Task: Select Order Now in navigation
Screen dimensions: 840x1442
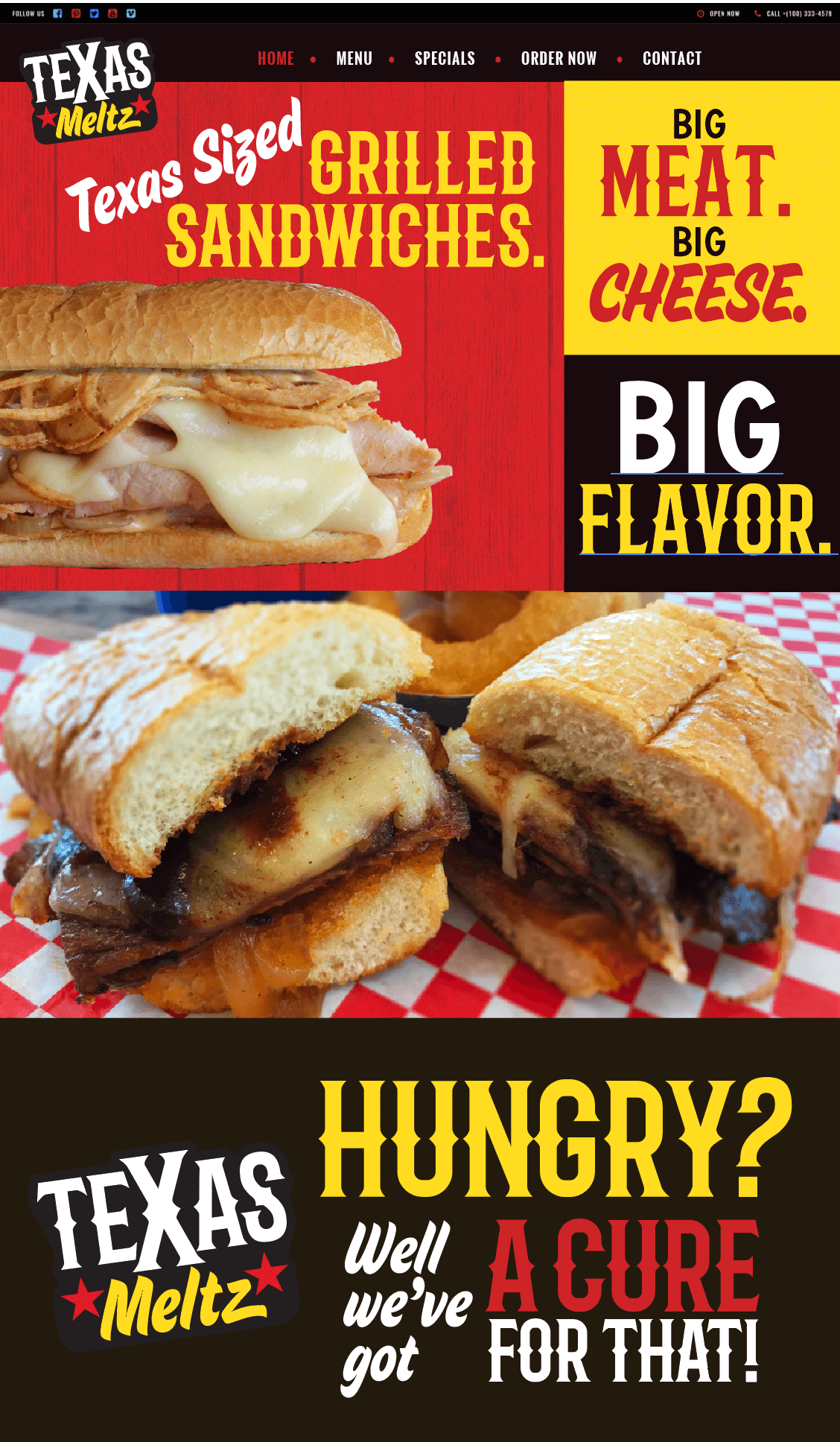Action: (559, 59)
